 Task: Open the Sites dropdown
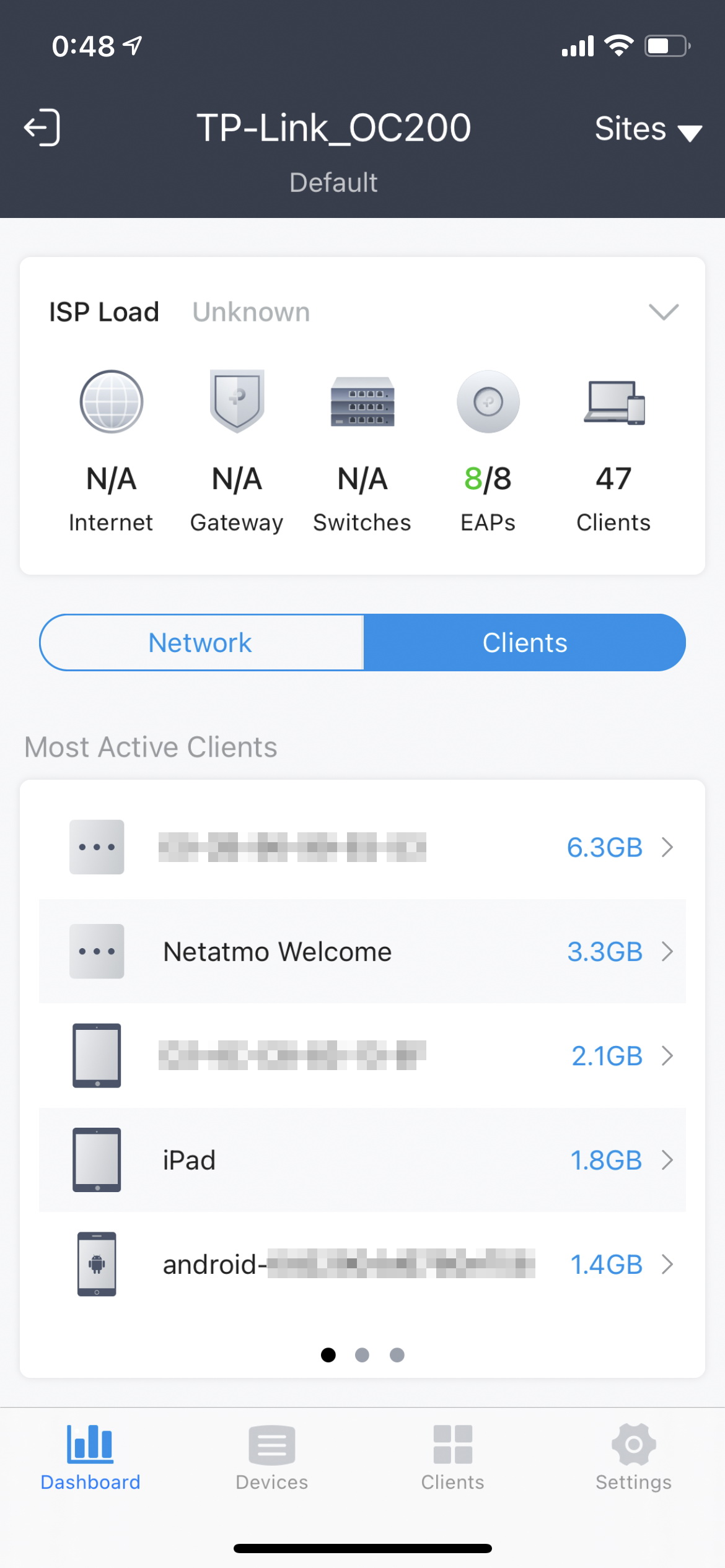[648, 129]
